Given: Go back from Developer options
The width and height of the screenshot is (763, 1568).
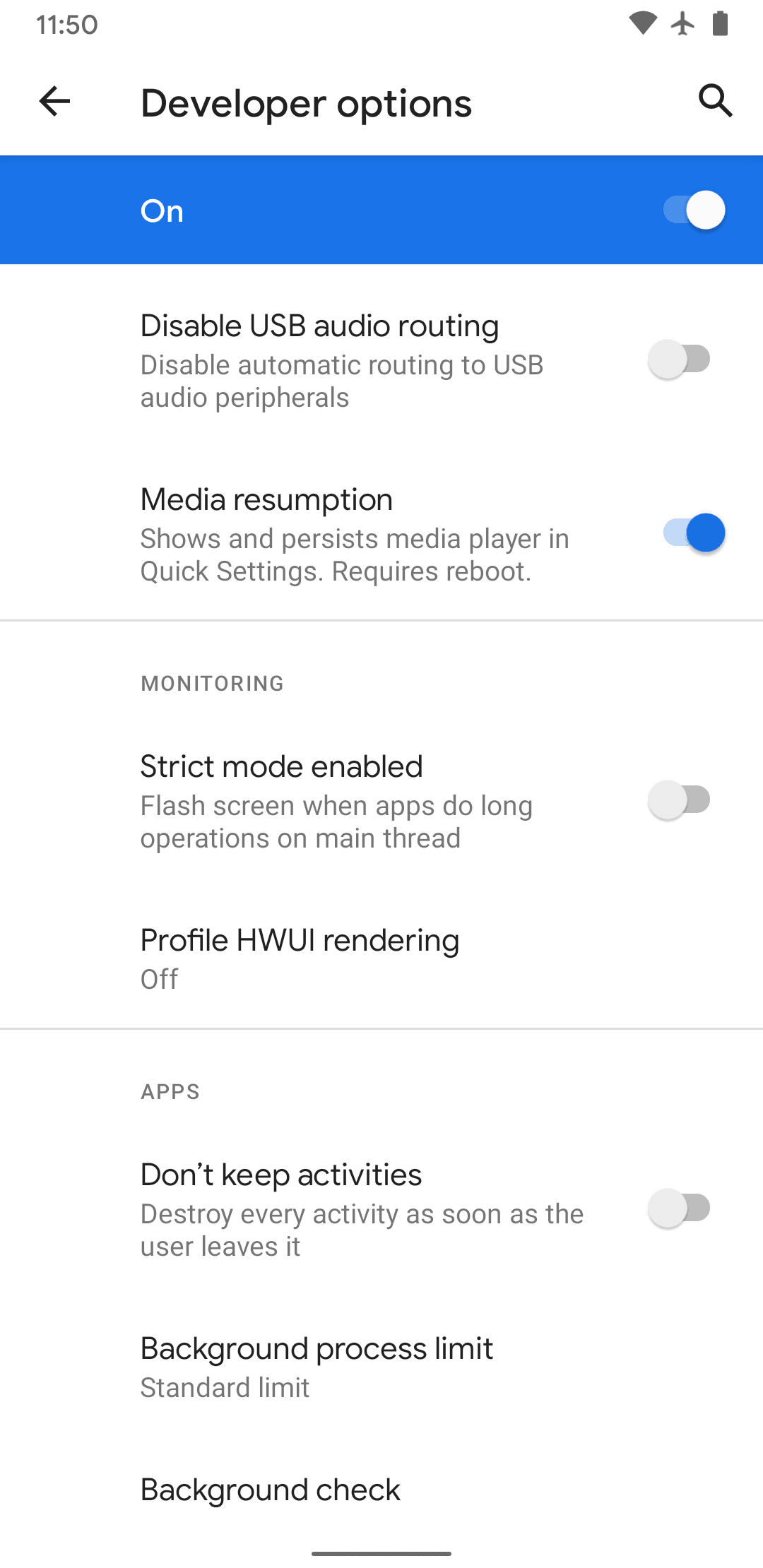Looking at the screenshot, I should coord(54,102).
